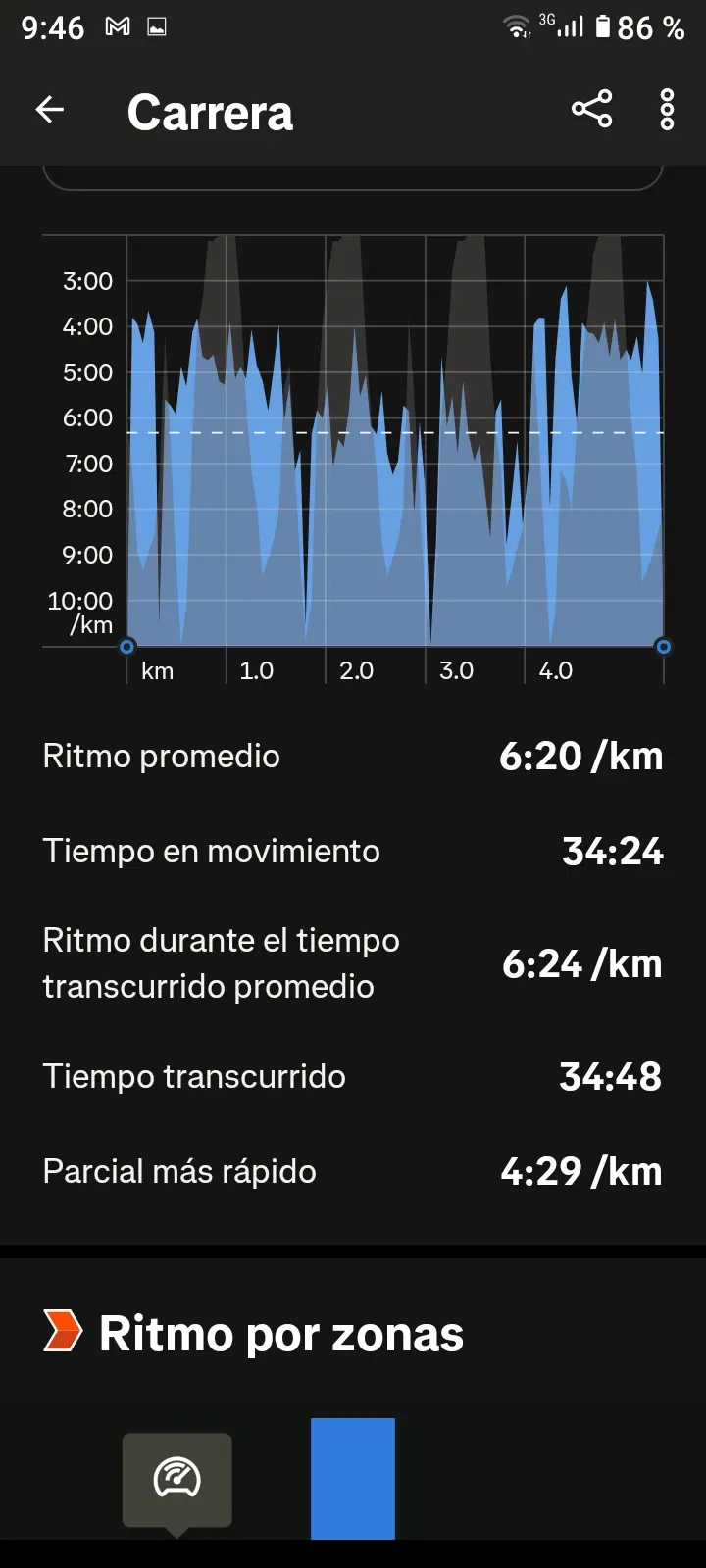Screen dimensions: 706x1568
Task: Go back from the Carrera screen
Action: point(50,110)
